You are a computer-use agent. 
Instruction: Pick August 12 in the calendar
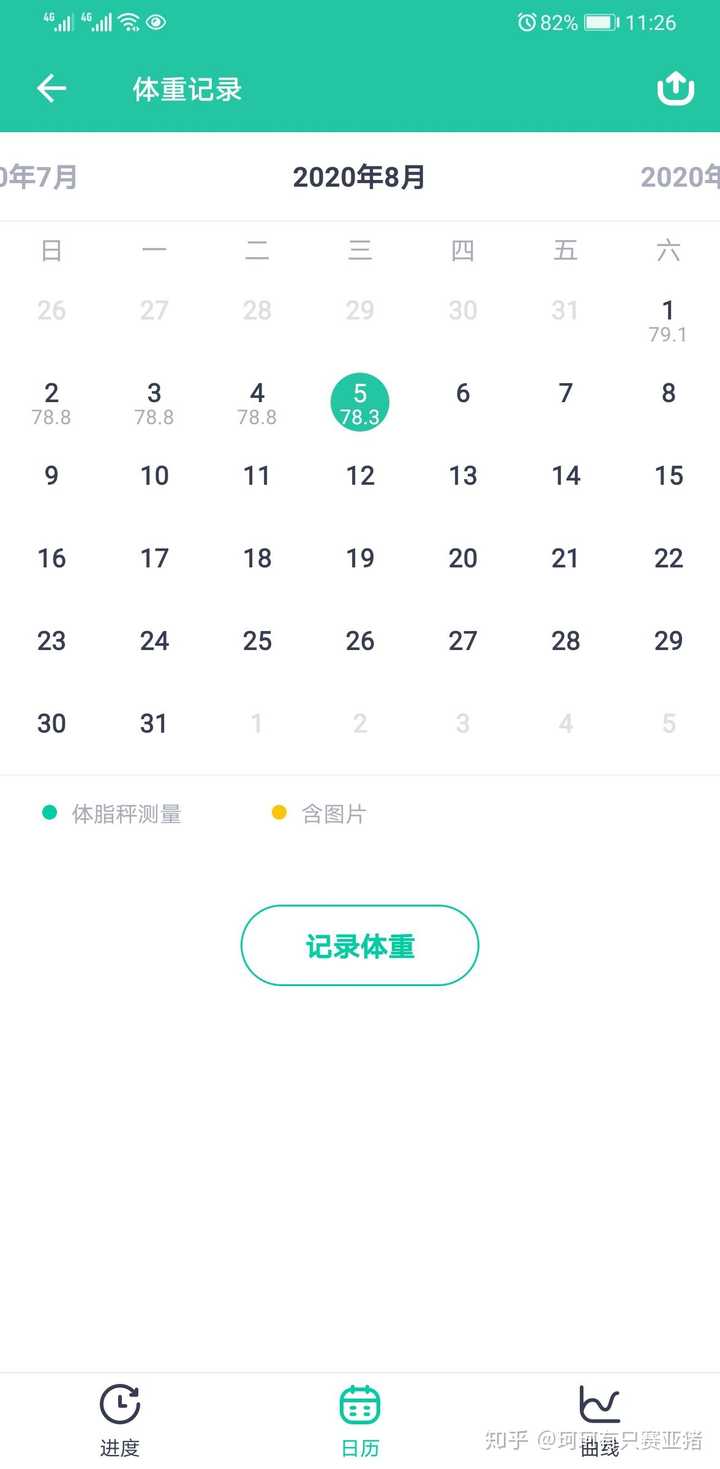(x=360, y=476)
